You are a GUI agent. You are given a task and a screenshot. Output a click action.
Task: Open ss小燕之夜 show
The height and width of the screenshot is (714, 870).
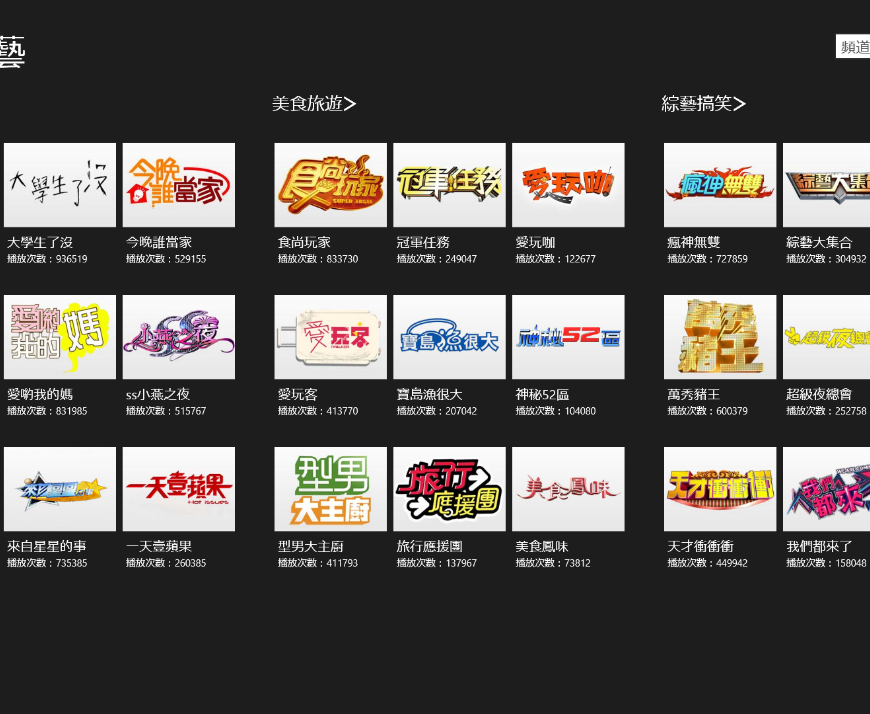click(x=179, y=337)
